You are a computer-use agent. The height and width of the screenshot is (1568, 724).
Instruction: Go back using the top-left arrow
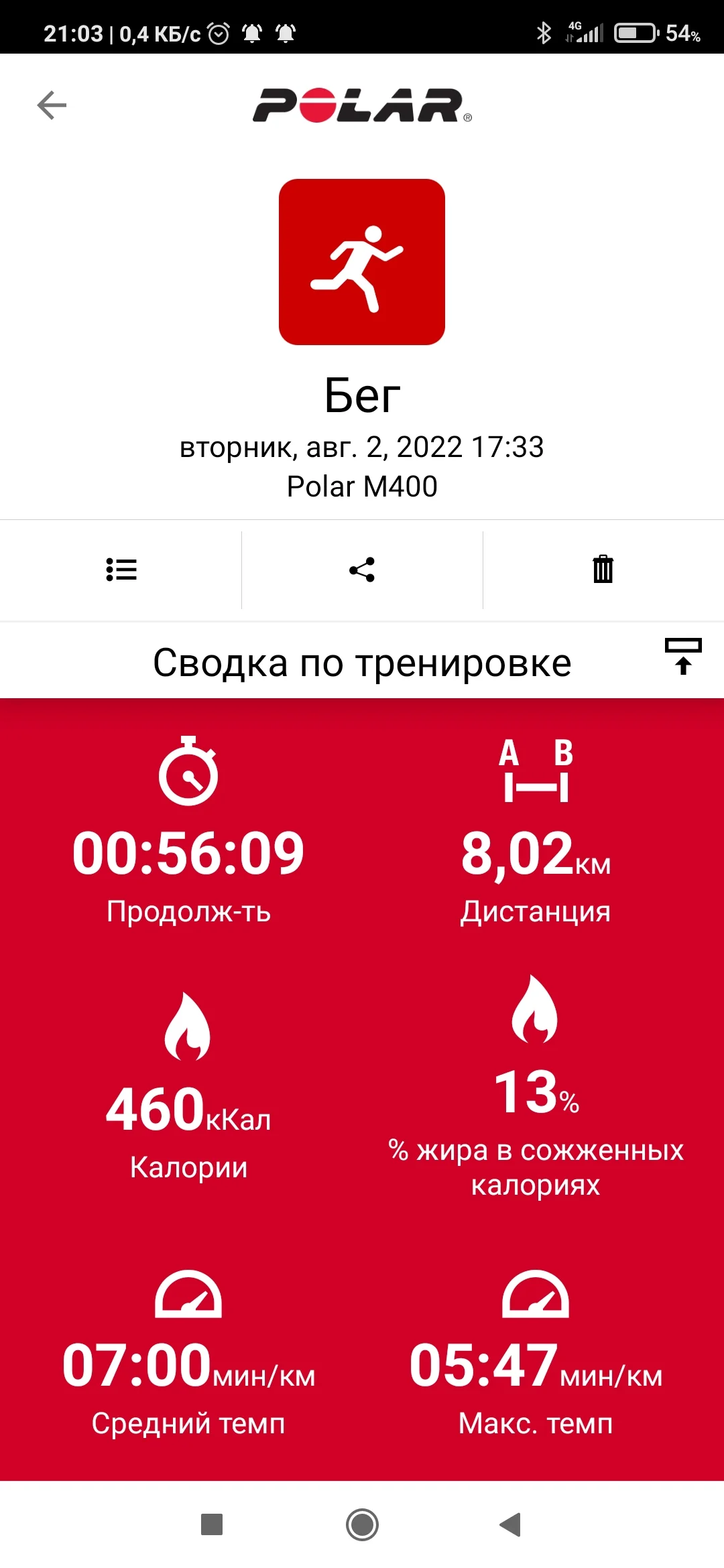[52, 105]
